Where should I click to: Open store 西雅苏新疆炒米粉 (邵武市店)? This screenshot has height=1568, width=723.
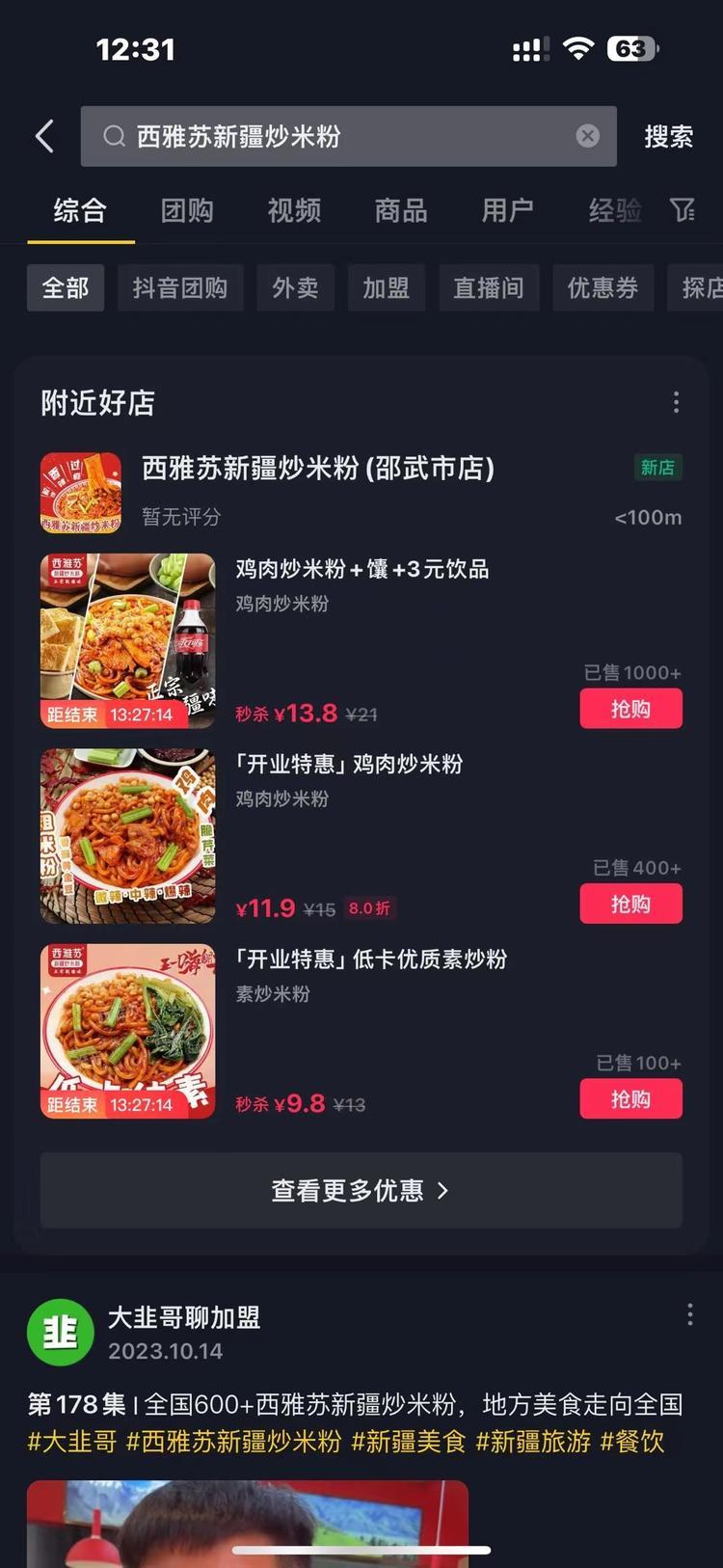click(x=318, y=469)
